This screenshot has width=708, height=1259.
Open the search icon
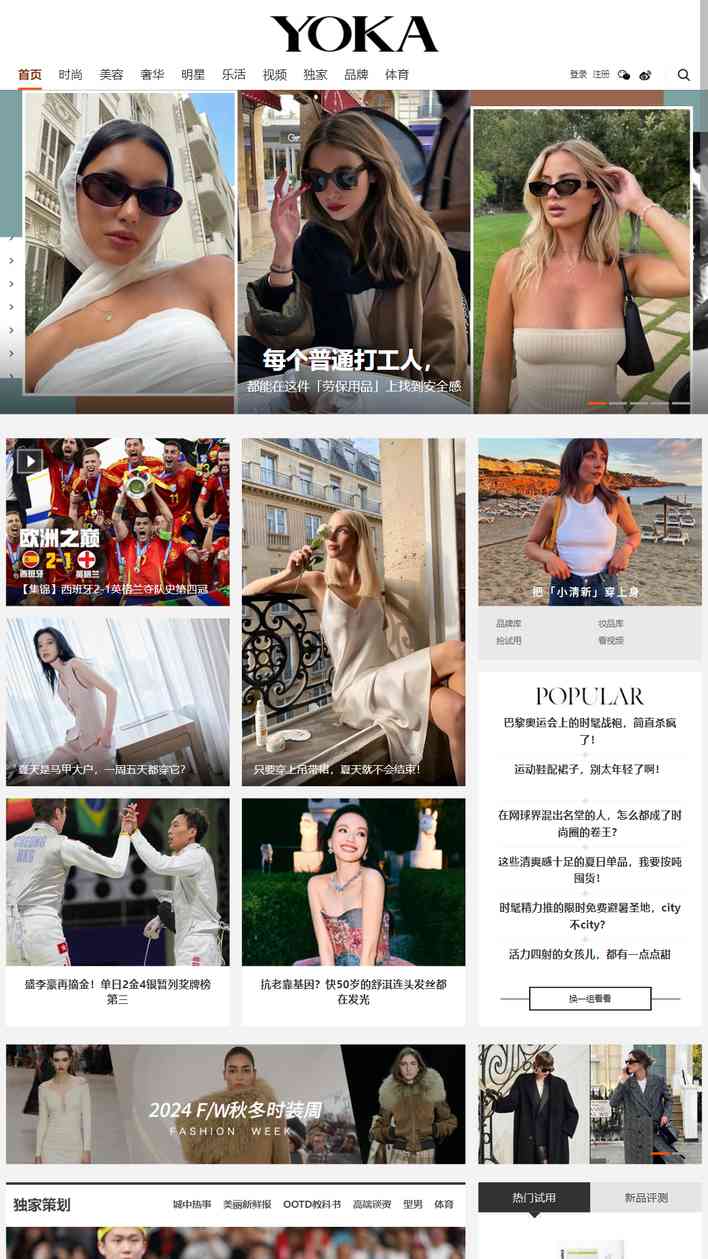click(684, 75)
